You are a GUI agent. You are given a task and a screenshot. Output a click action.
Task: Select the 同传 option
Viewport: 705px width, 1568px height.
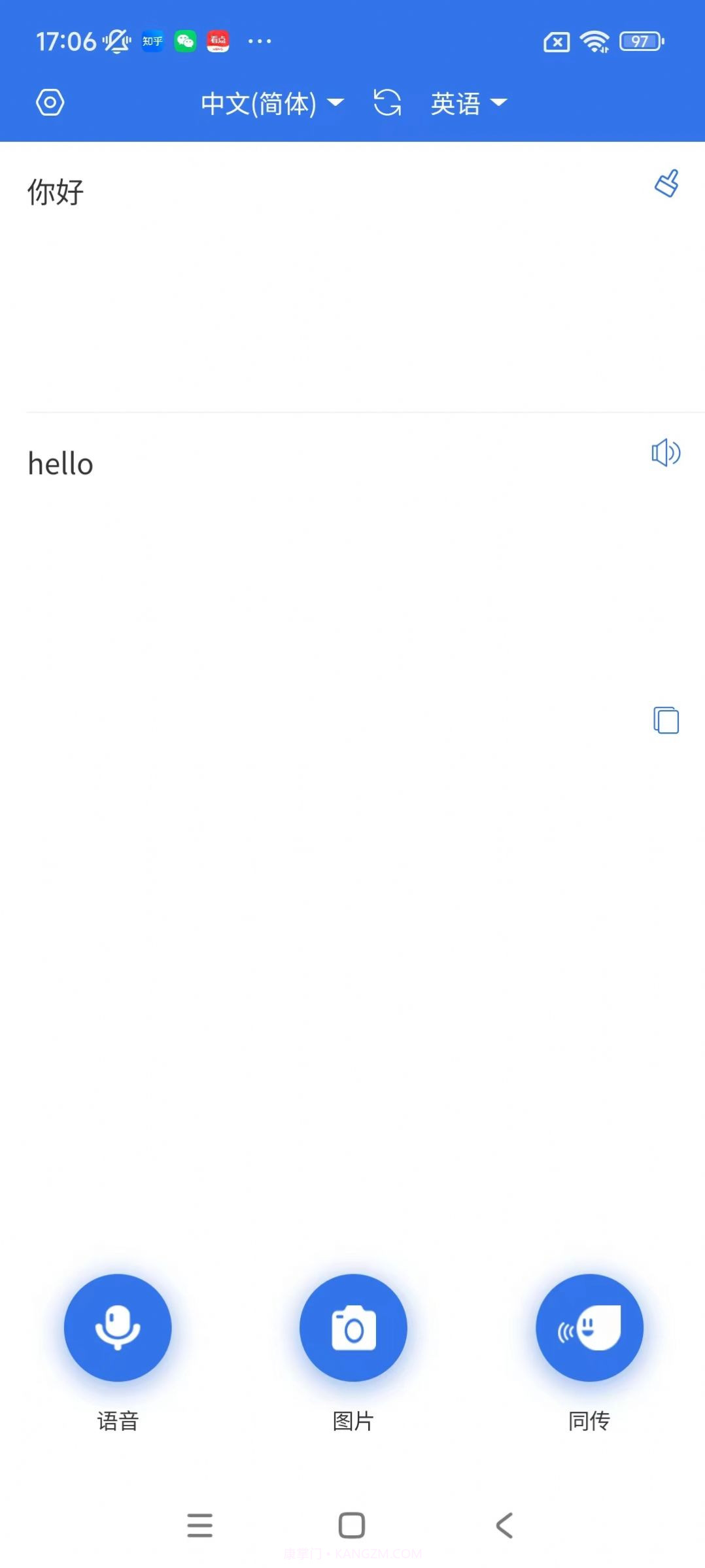click(x=589, y=1420)
